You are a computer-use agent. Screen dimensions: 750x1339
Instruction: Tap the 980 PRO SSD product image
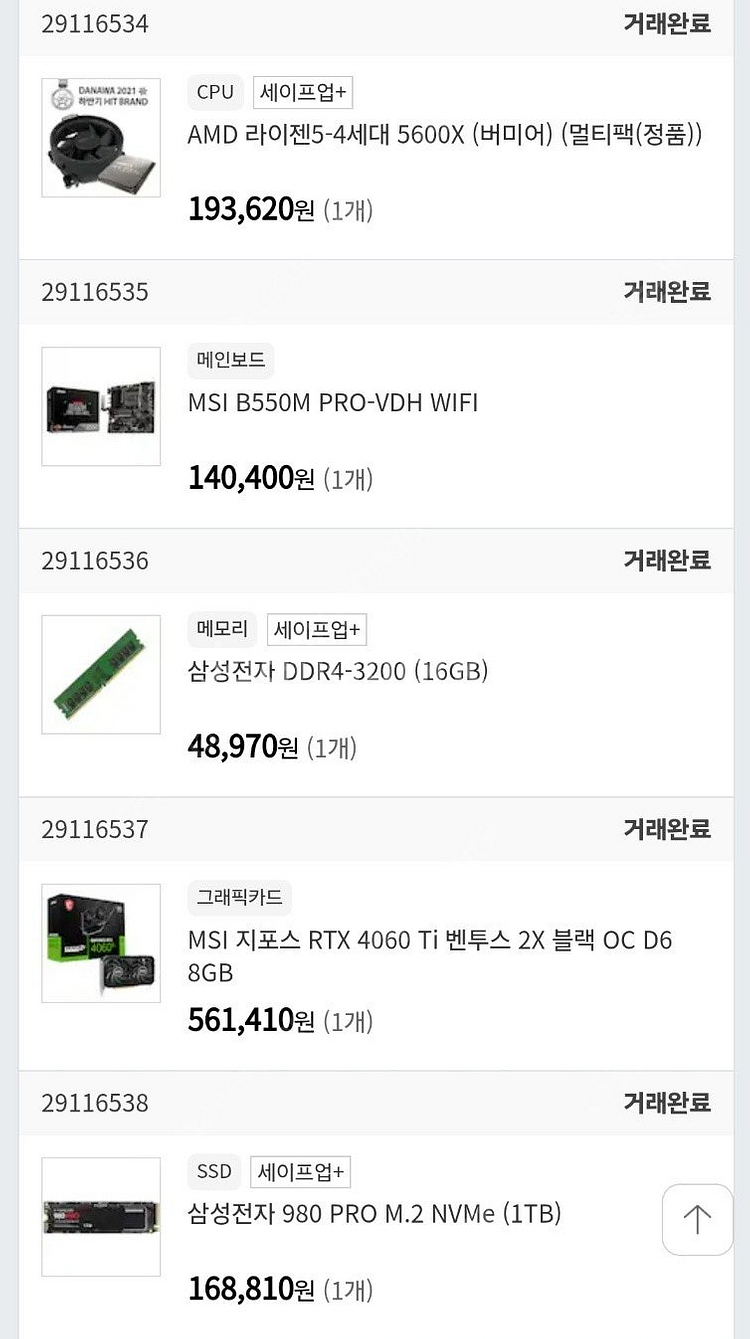(x=101, y=1217)
